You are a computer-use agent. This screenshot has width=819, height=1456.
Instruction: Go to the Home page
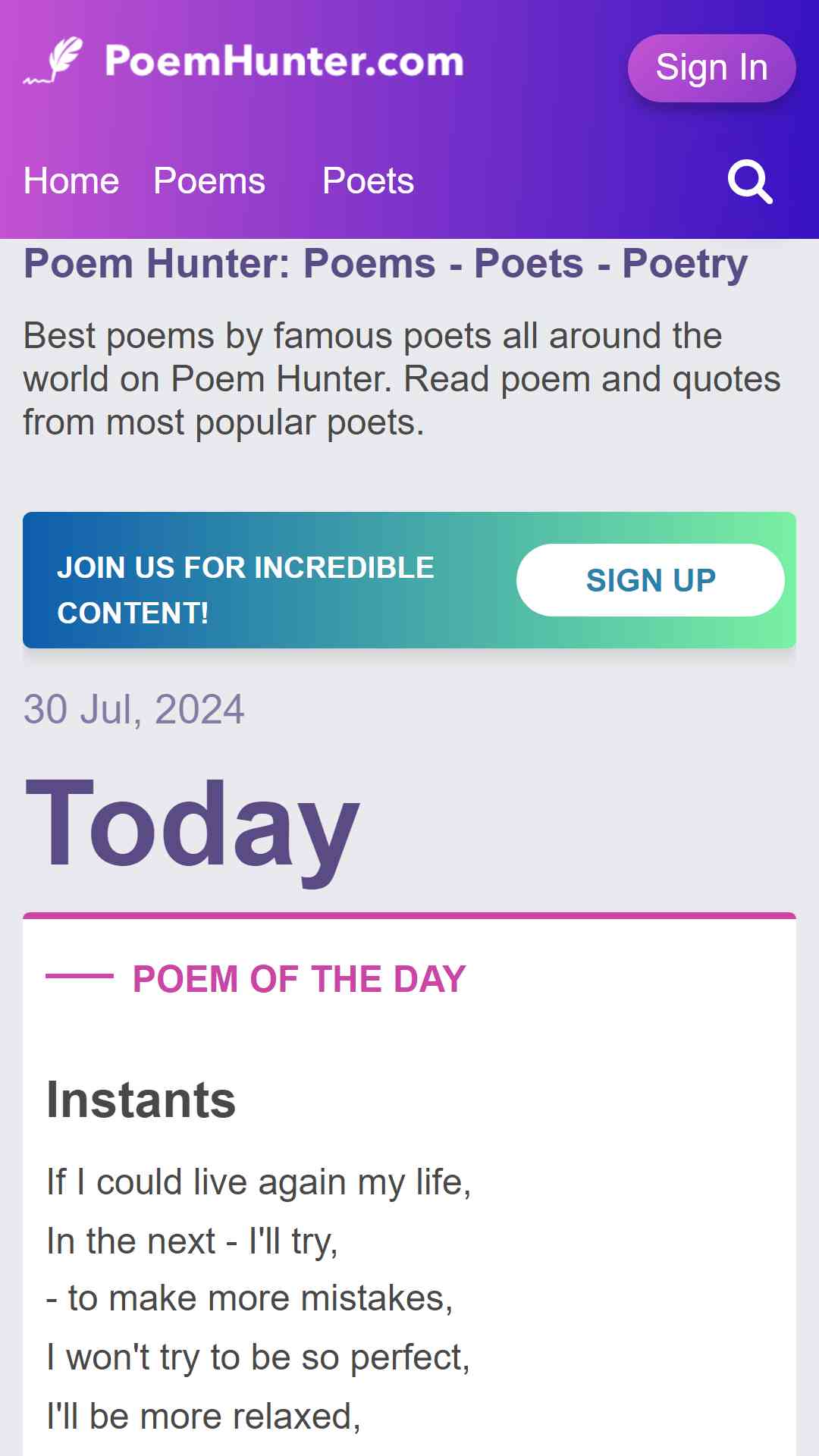coord(71,181)
